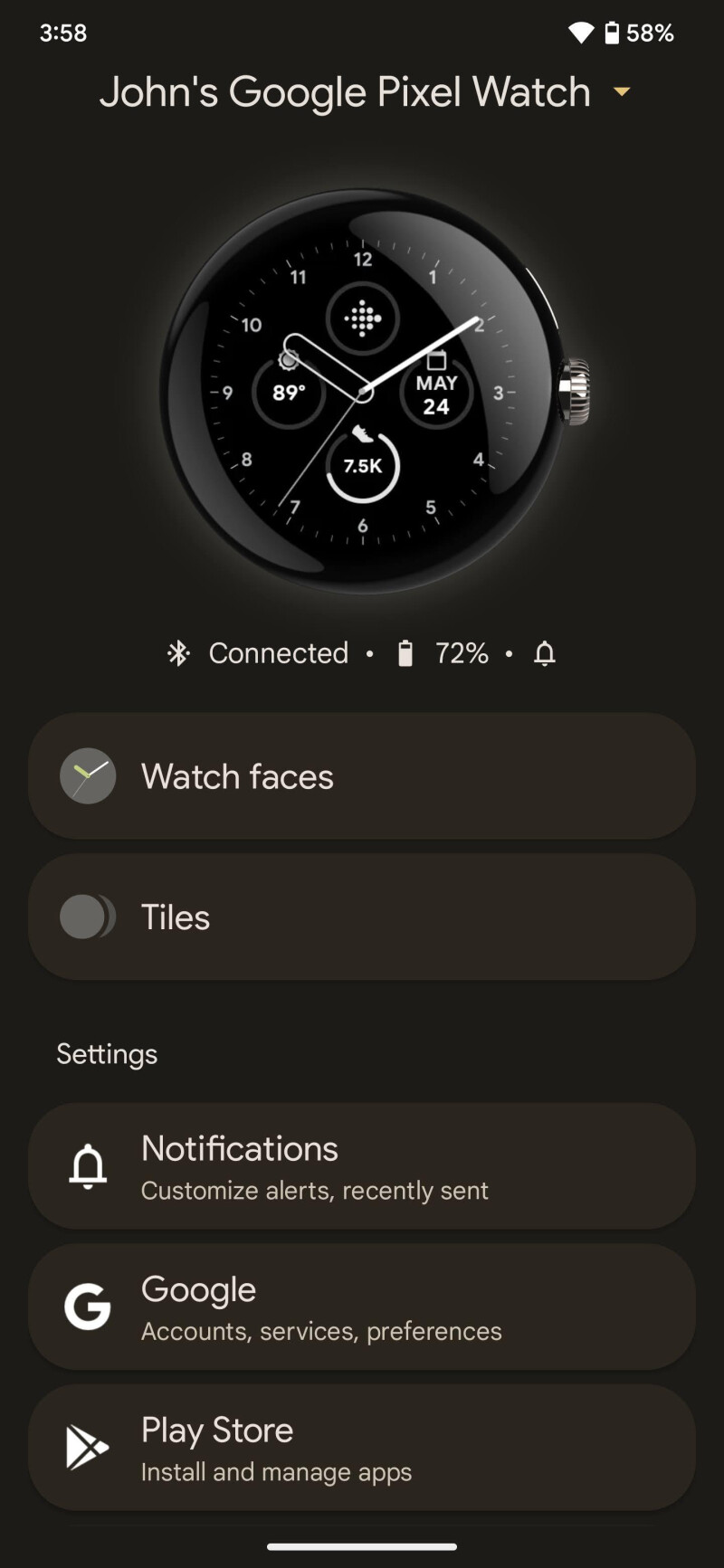Click the Tiles circular icon
This screenshot has width=724, height=1568.
click(88, 917)
